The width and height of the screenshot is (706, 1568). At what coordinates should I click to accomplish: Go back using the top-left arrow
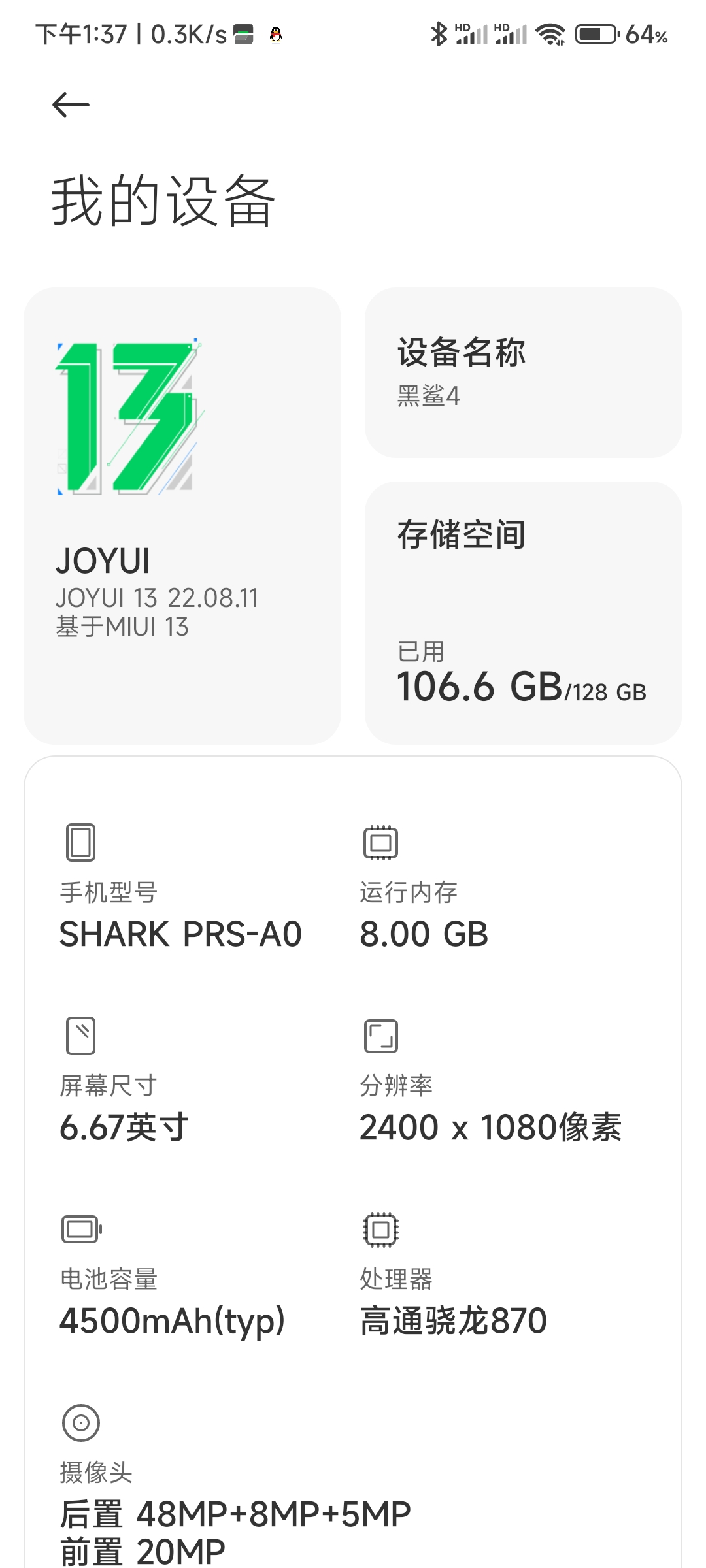point(71,105)
